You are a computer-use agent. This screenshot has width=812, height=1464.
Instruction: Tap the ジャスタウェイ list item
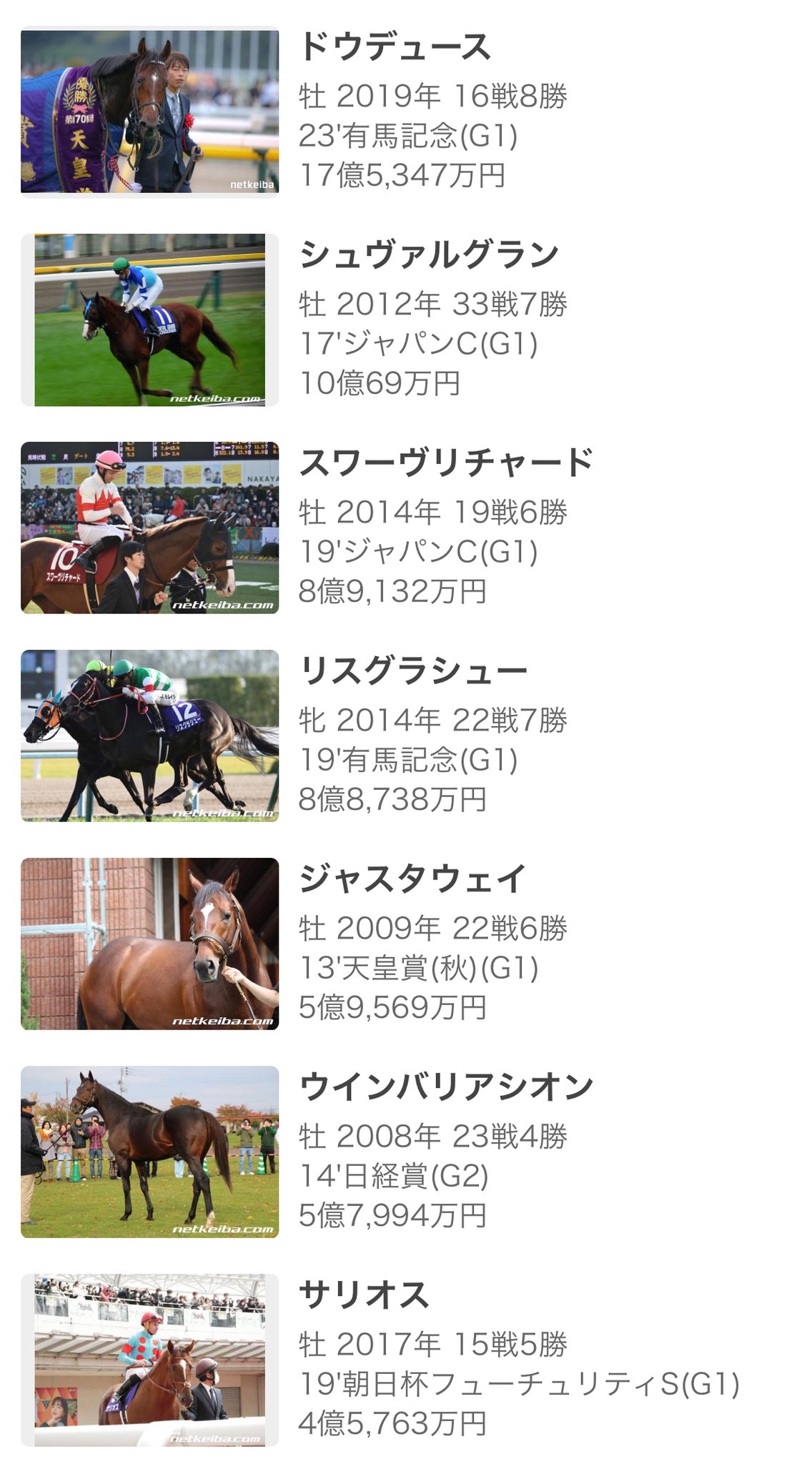[412, 879]
